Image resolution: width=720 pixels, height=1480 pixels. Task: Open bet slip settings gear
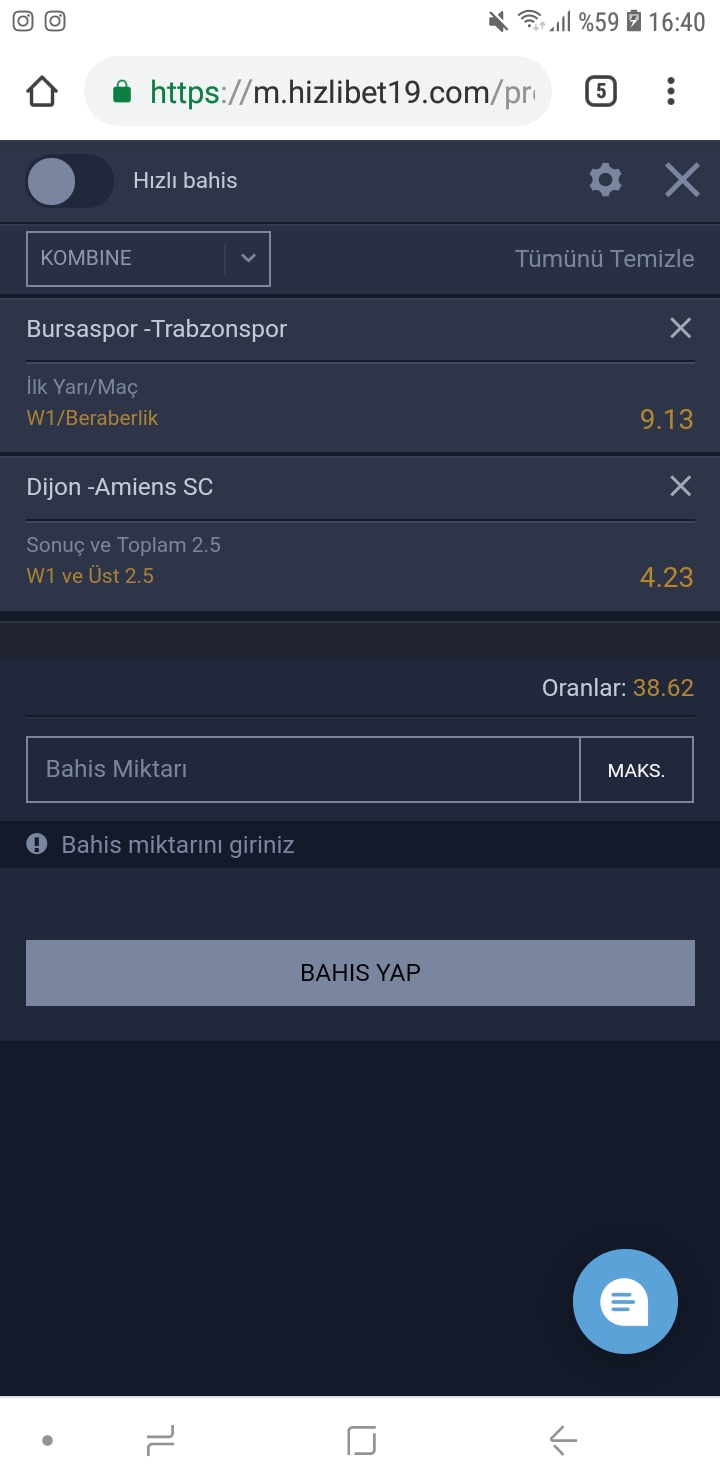(x=605, y=181)
